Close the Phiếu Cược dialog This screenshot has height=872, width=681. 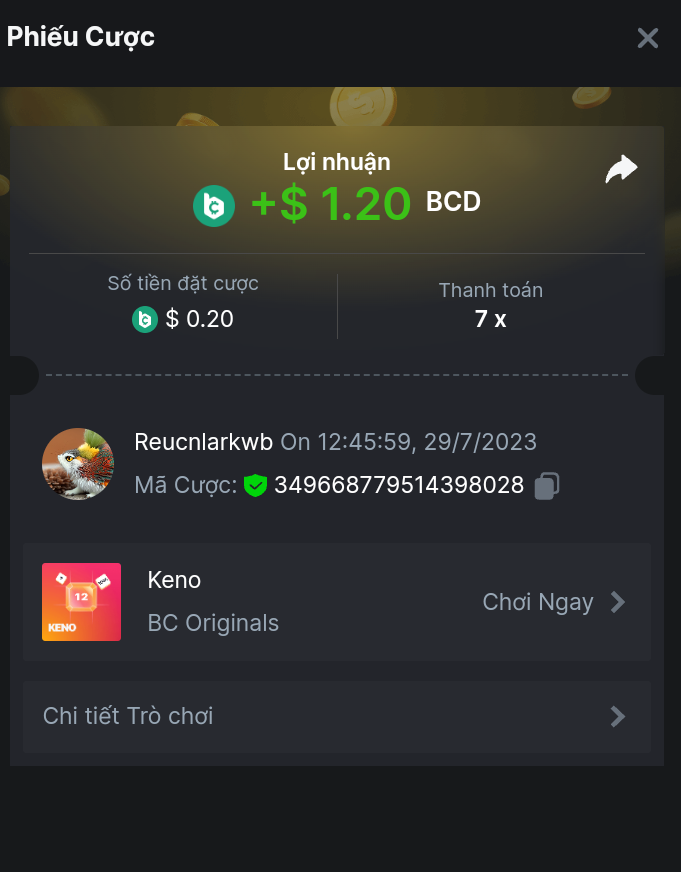point(648,38)
